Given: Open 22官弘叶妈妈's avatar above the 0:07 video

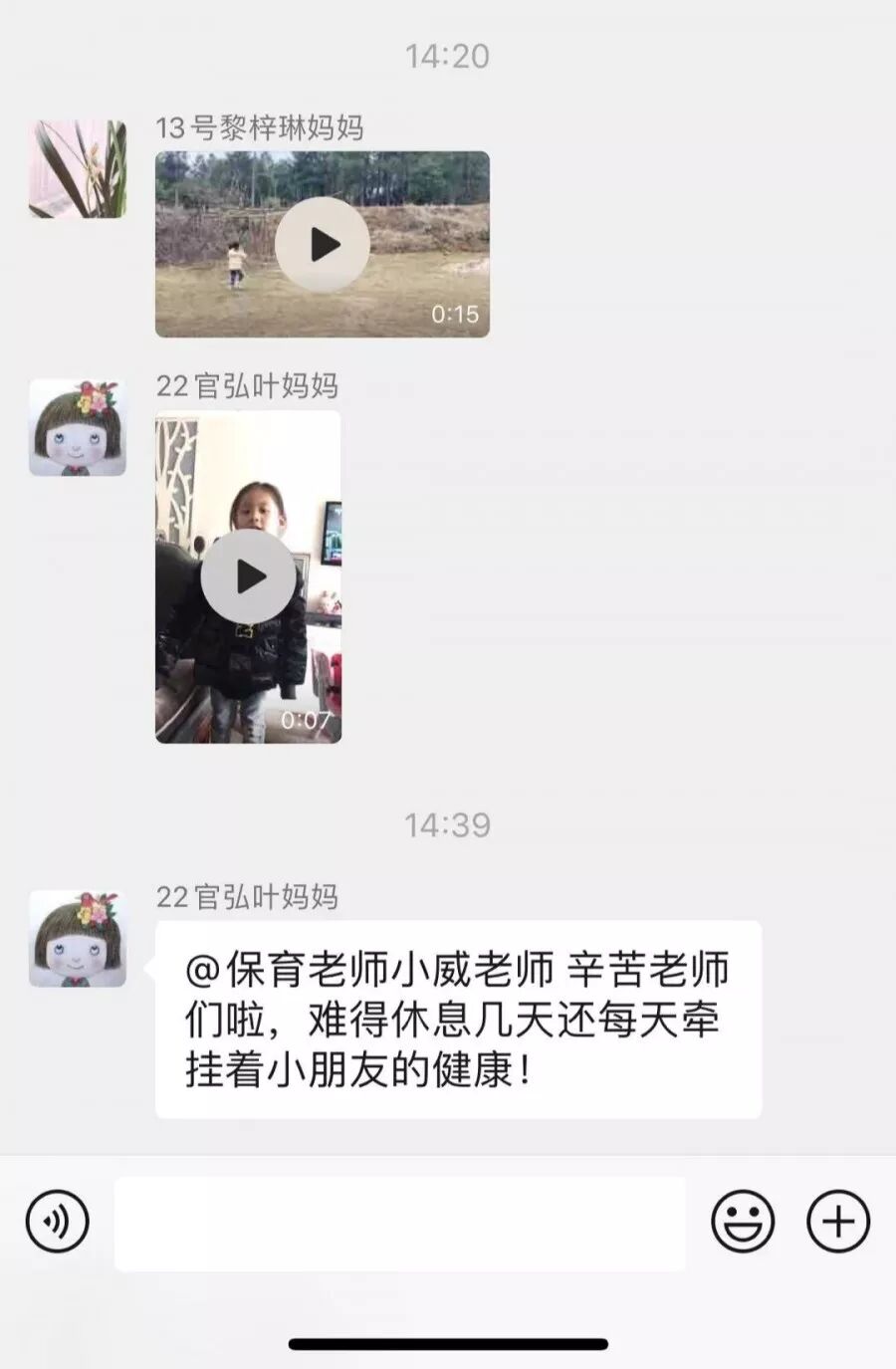Looking at the screenshot, I should click(78, 427).
